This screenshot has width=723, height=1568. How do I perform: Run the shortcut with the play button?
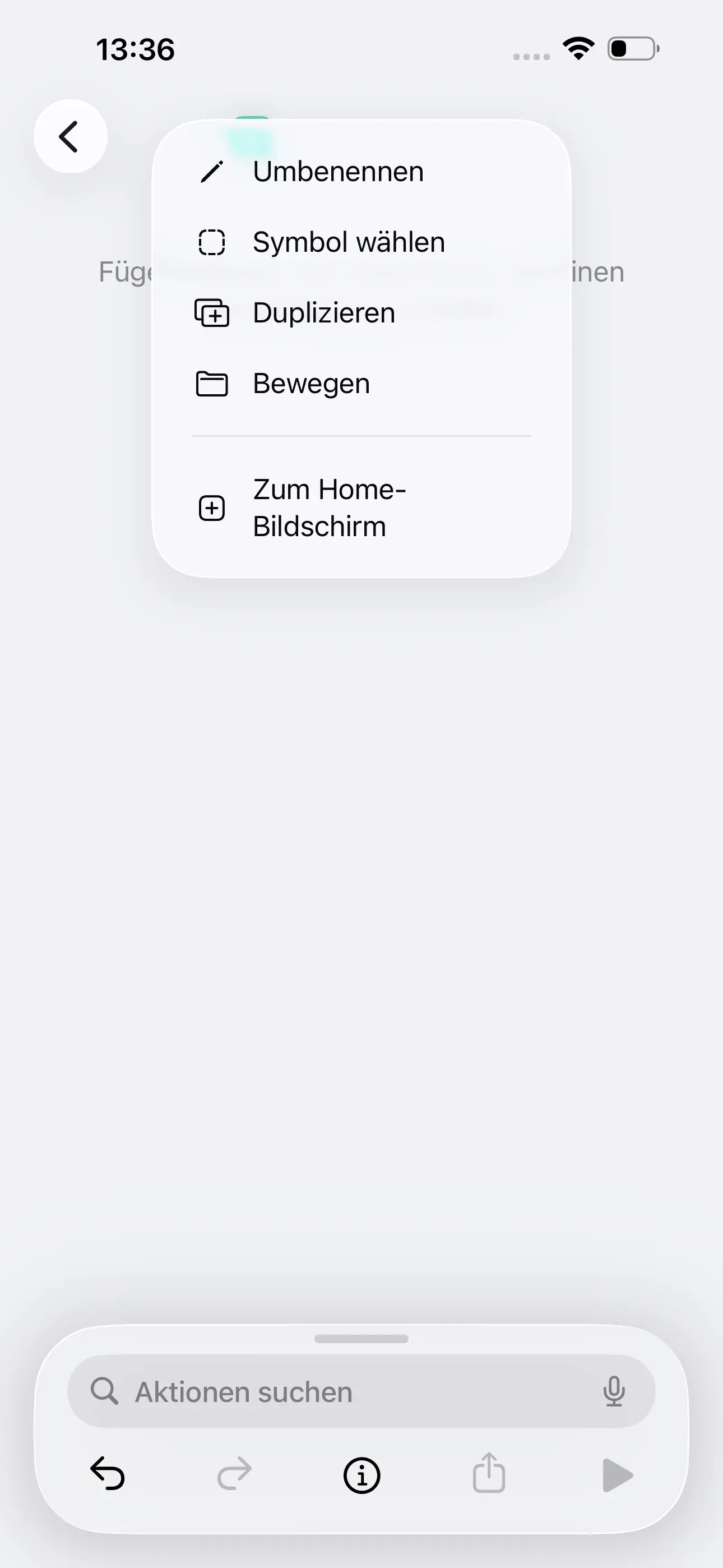(616, 1474)
